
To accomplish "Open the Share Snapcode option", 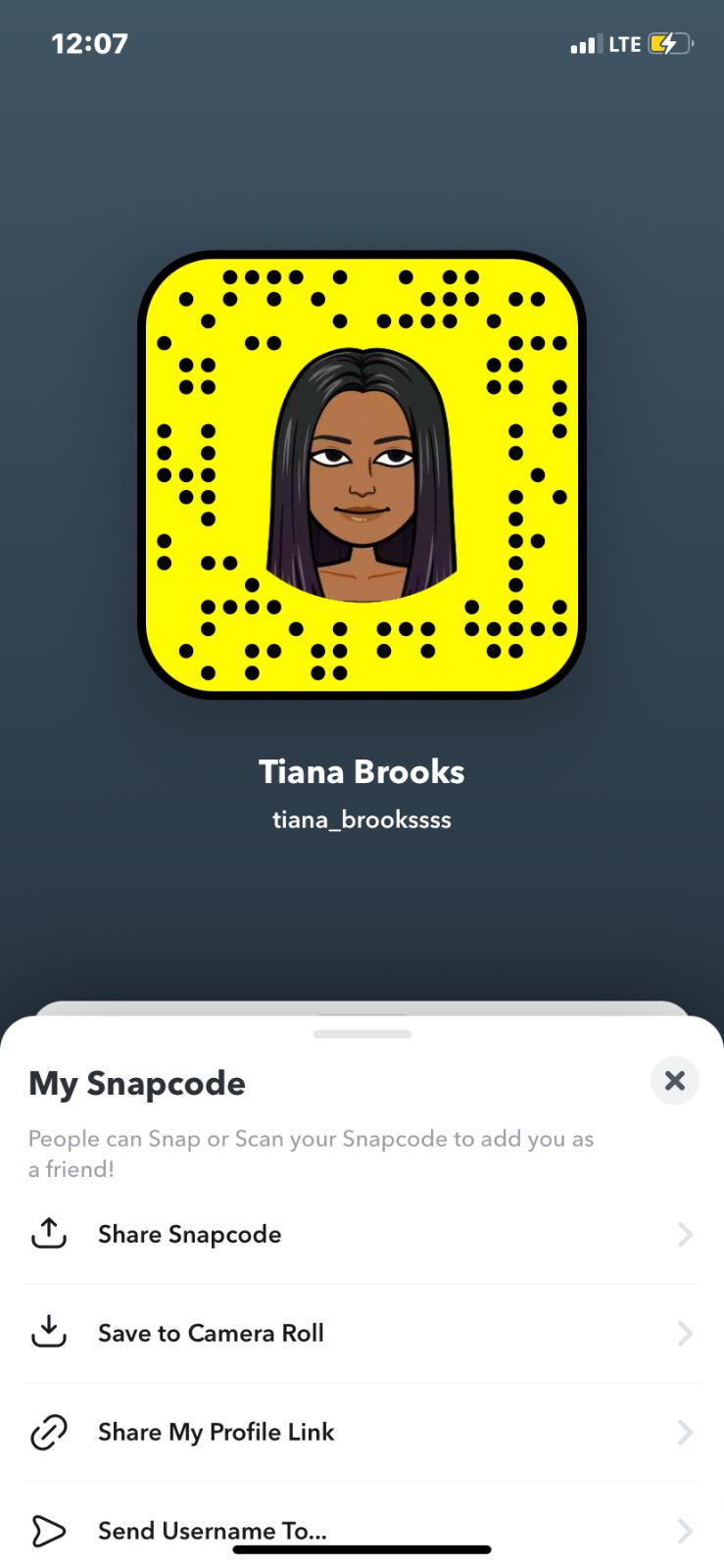I will [361, 1234].
